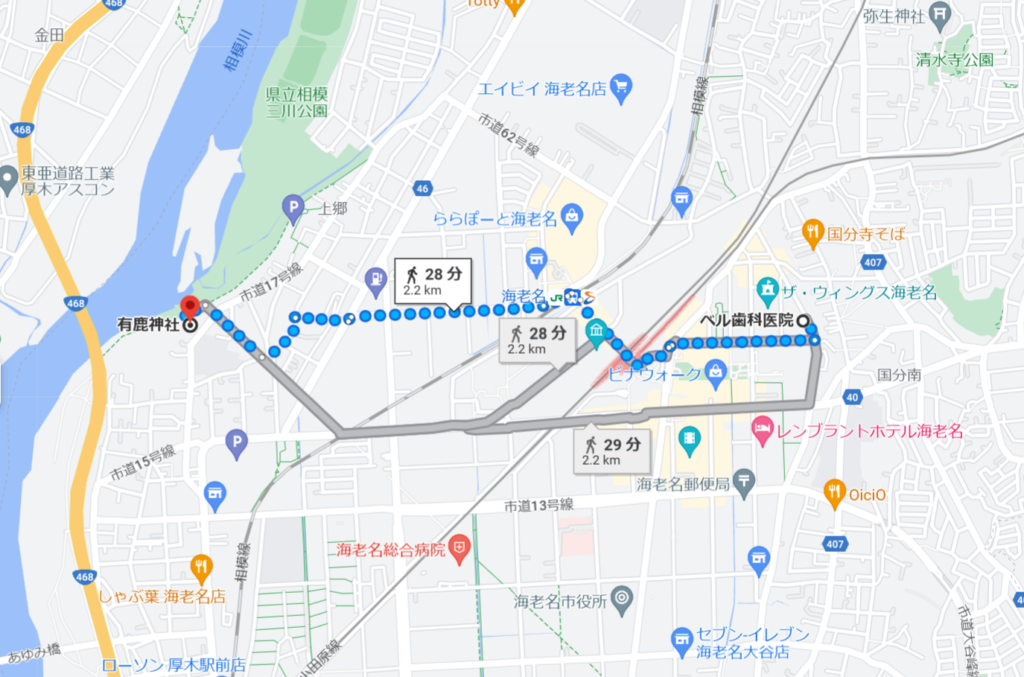Open the 弥生神社 shrine marker
The image size is (1024, 677).
939,14
